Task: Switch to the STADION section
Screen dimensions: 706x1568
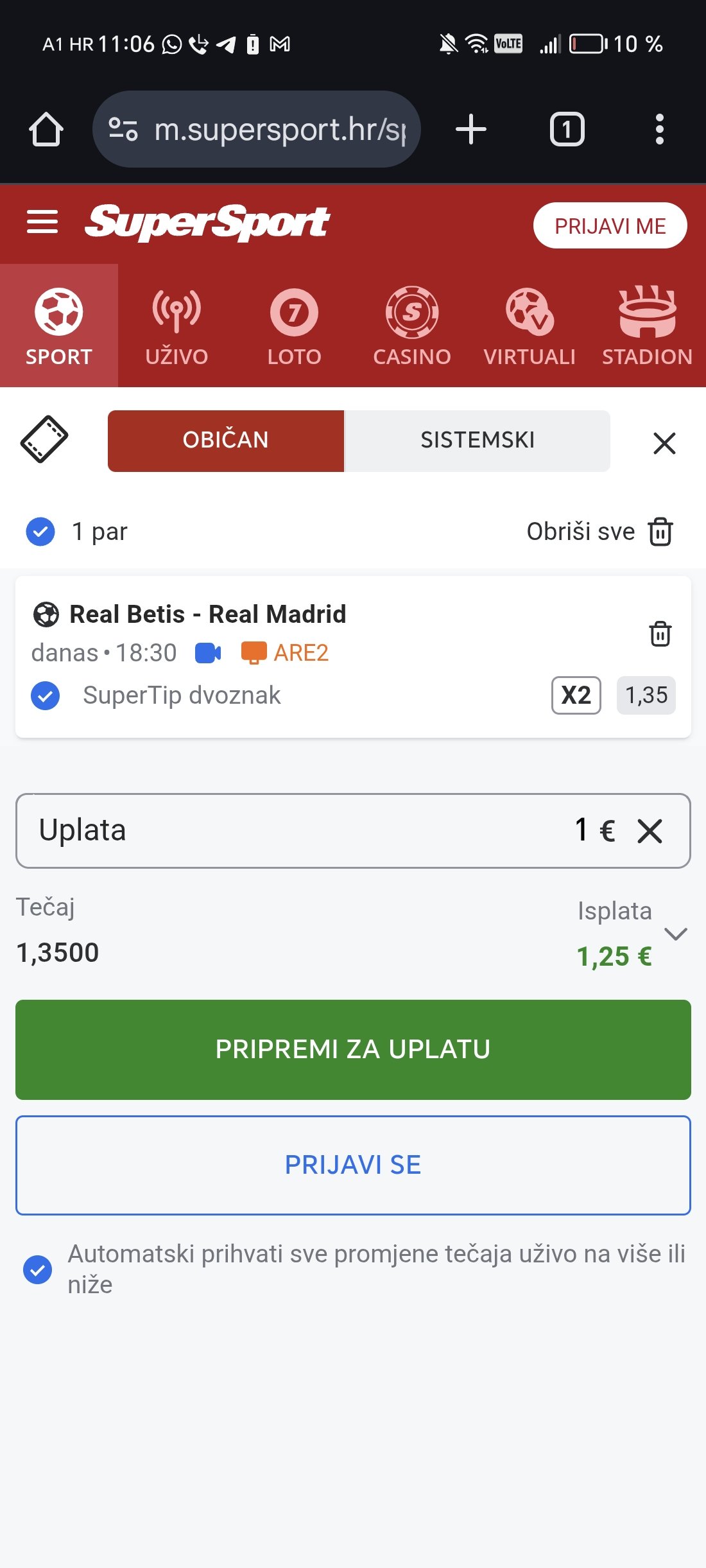Action: (x=647, y=326)
